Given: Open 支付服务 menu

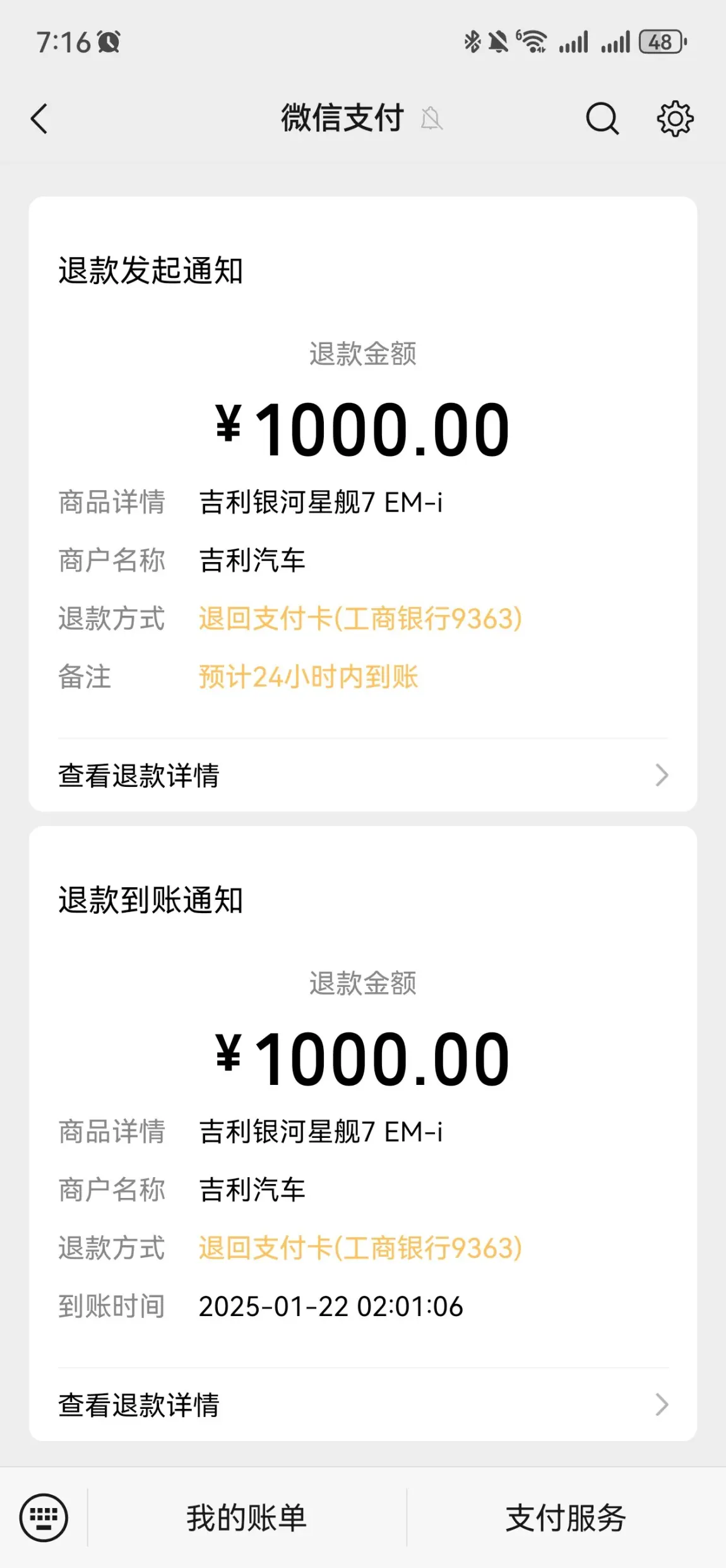Looking at the screenshot, I should coord(566,1518).
